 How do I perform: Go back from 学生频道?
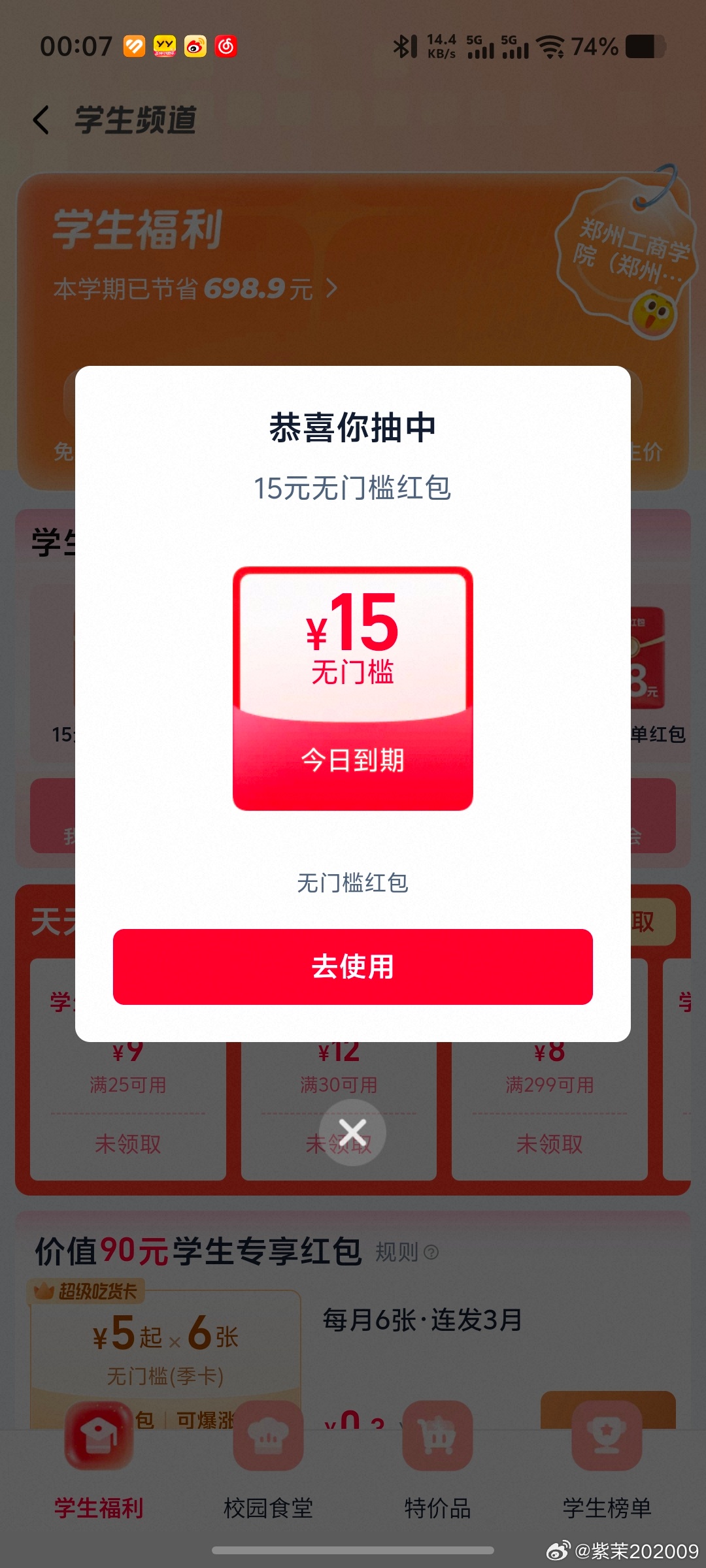[41, 120]
